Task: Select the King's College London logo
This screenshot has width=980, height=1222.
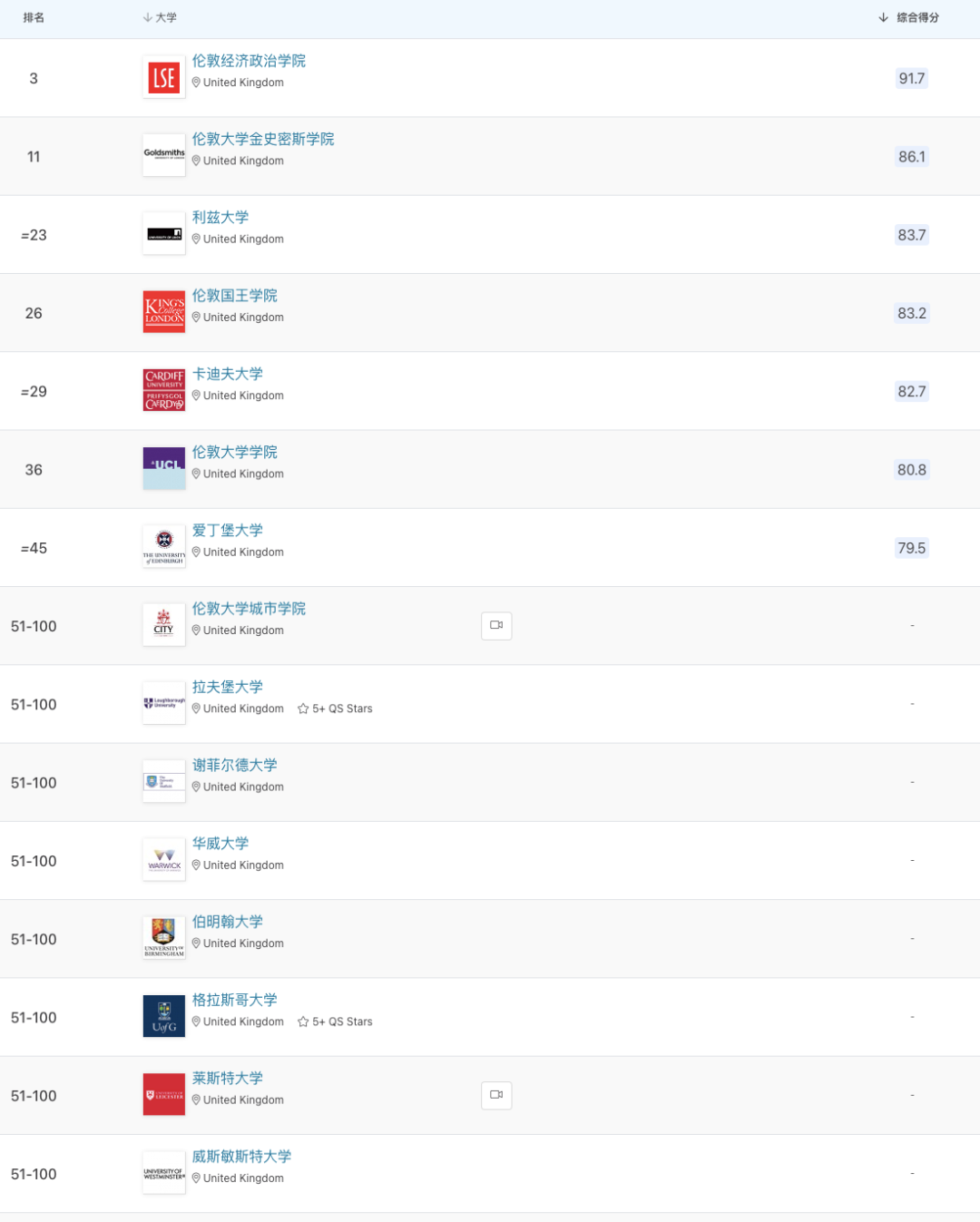Action: pos(163,310)
